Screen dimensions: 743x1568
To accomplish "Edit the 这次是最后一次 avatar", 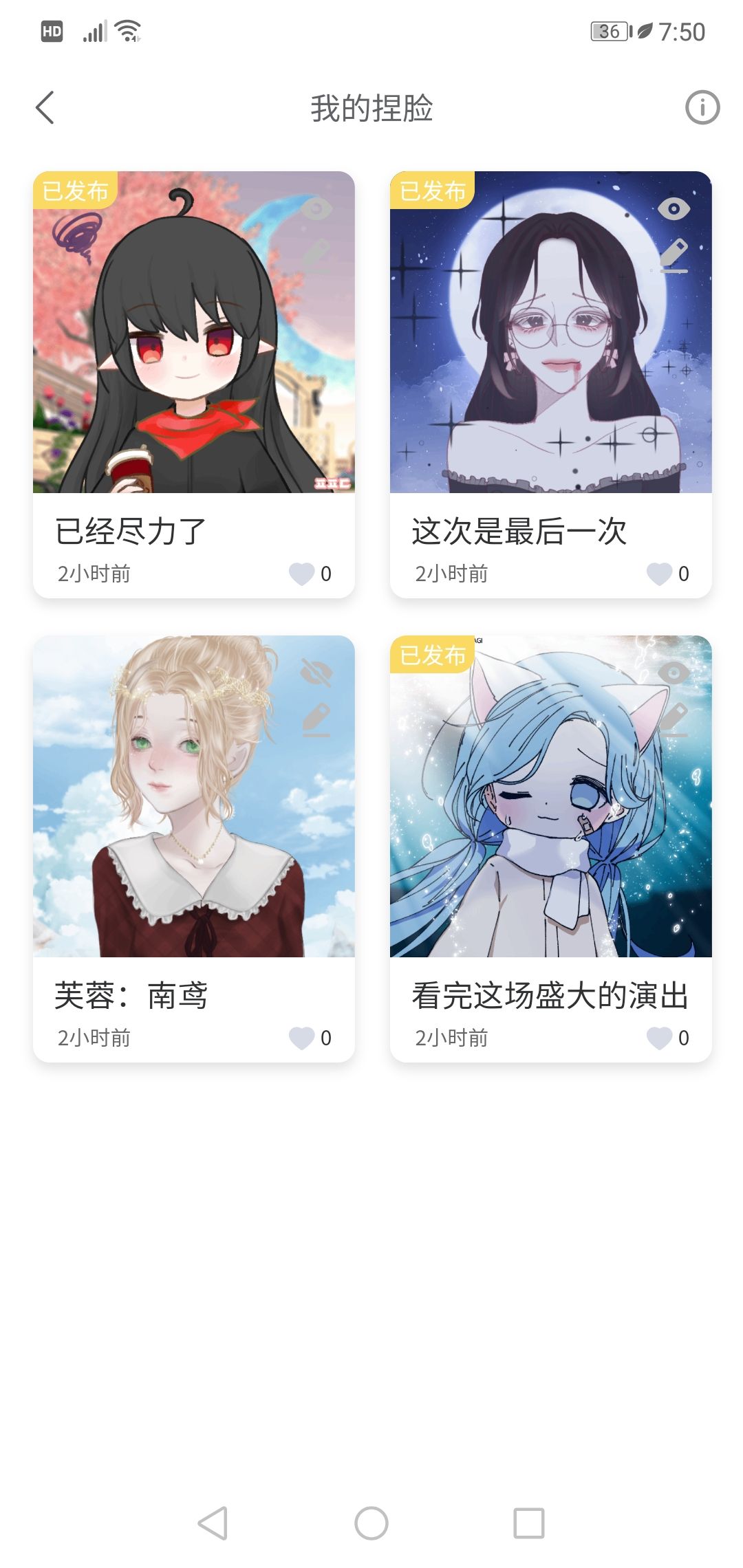I will (674, 255).
